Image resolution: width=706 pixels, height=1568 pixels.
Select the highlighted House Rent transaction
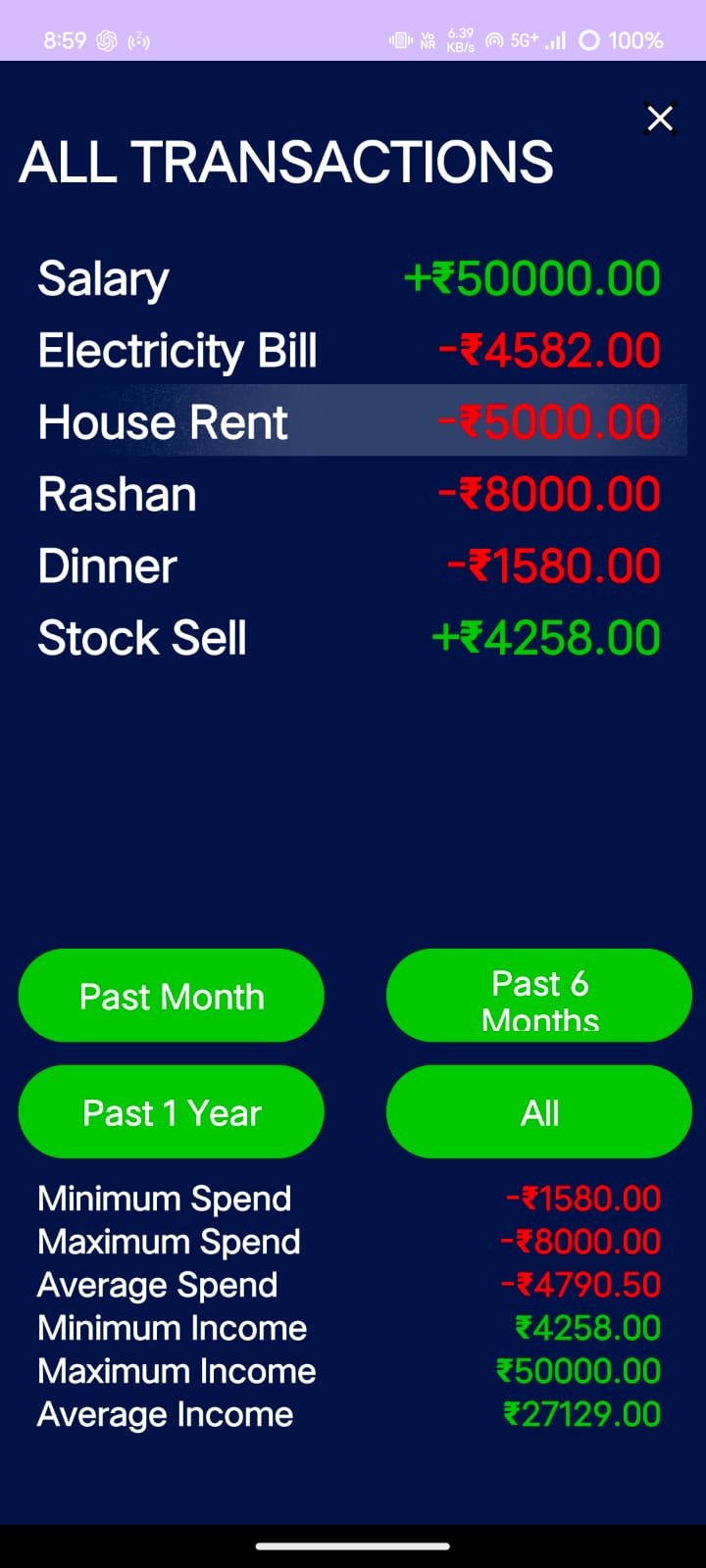pos(353,420)
